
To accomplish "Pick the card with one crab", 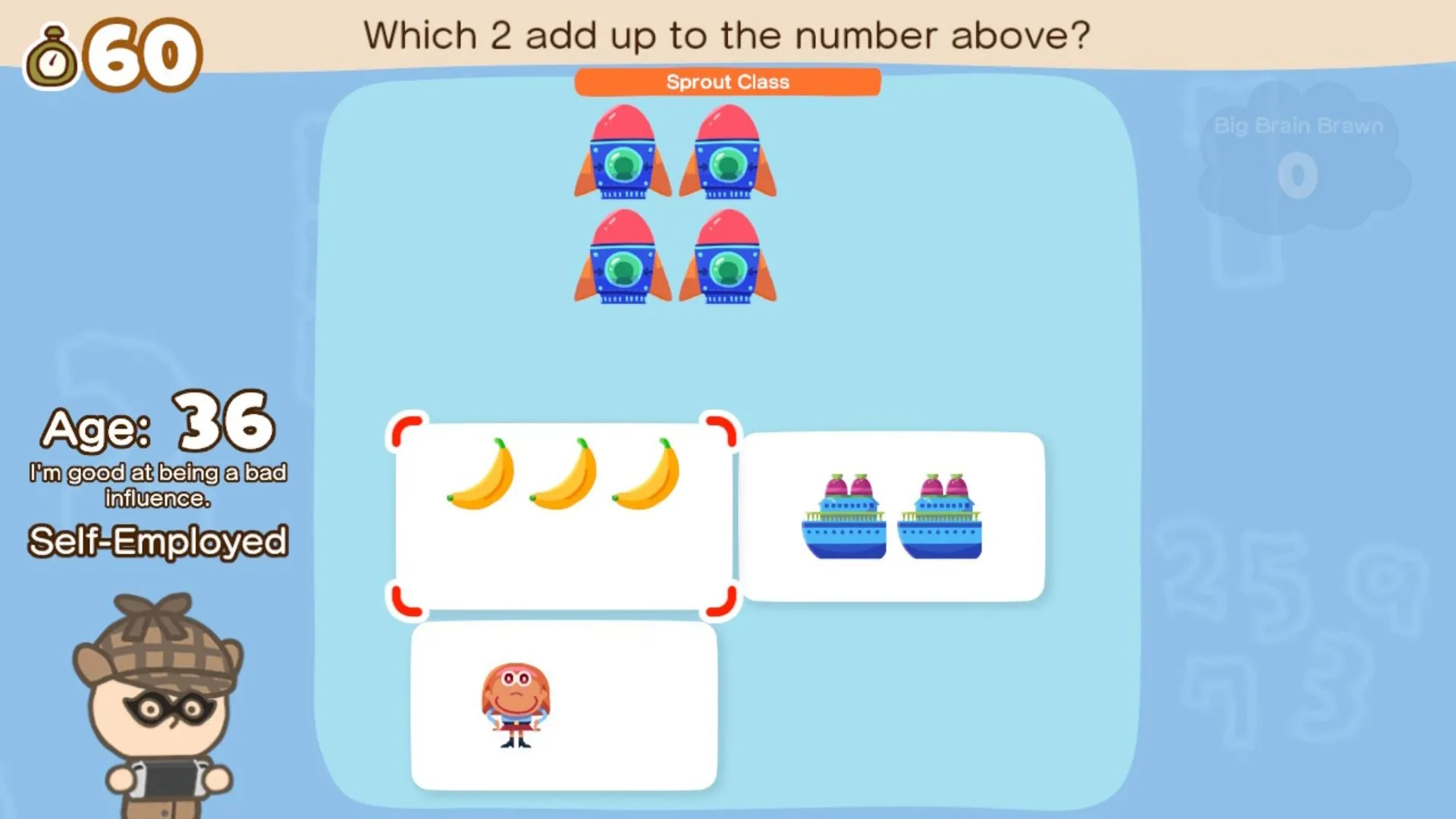I will tap(563, 705).
